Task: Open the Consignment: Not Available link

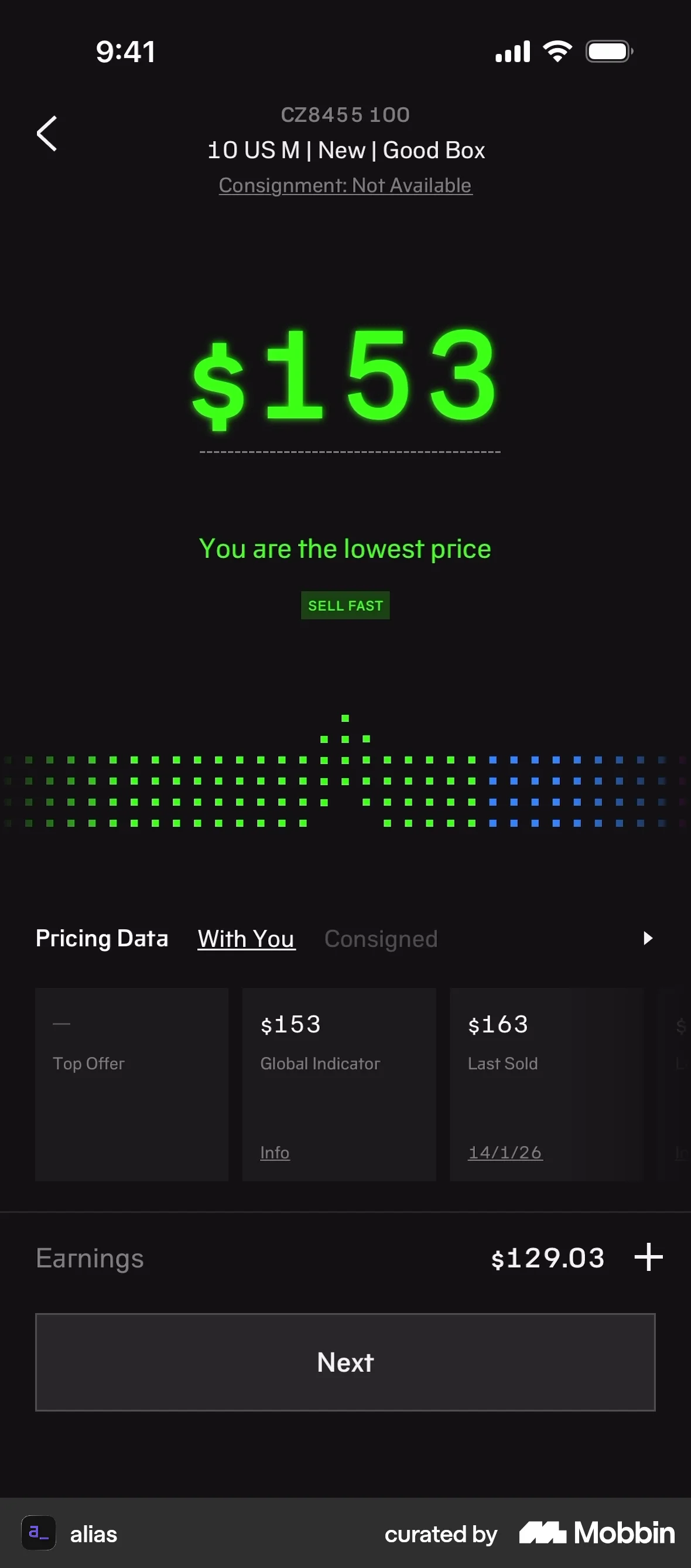Action: click(345, 186)
